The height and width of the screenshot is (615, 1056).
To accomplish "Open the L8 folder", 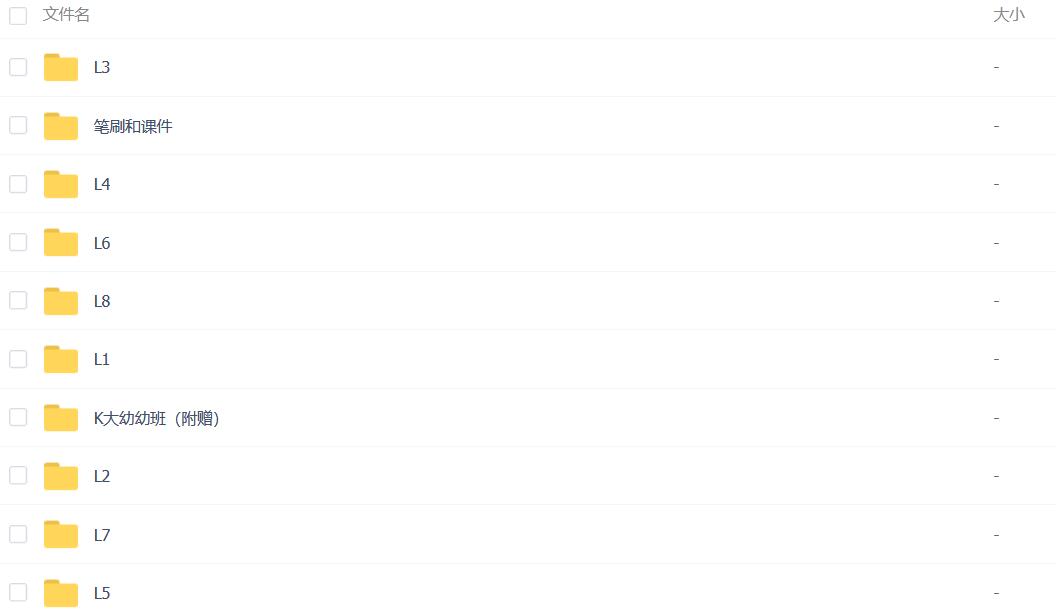I will pos(102,301).
